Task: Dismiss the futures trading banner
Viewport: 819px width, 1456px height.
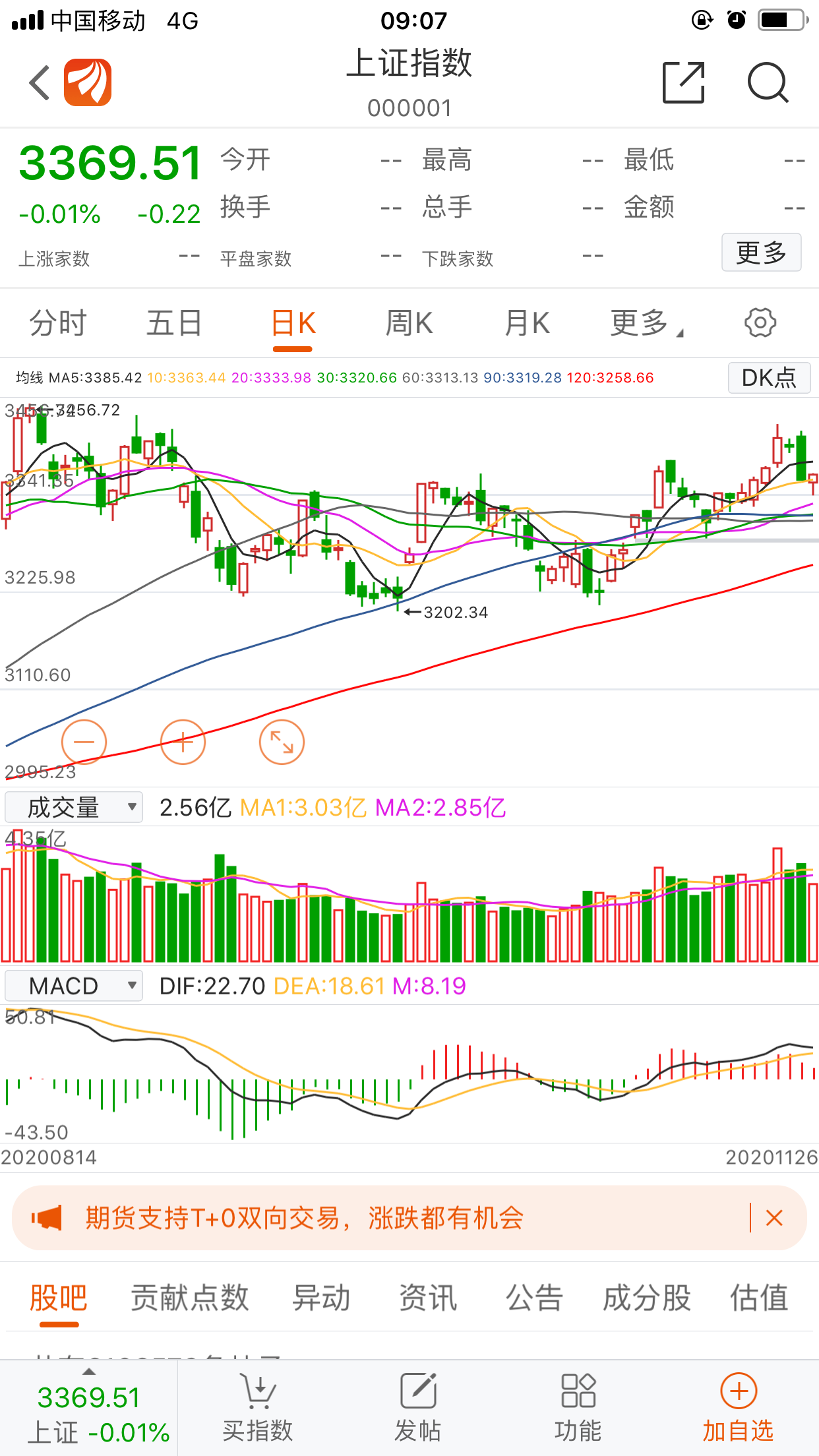Action: click(774, 1218)
